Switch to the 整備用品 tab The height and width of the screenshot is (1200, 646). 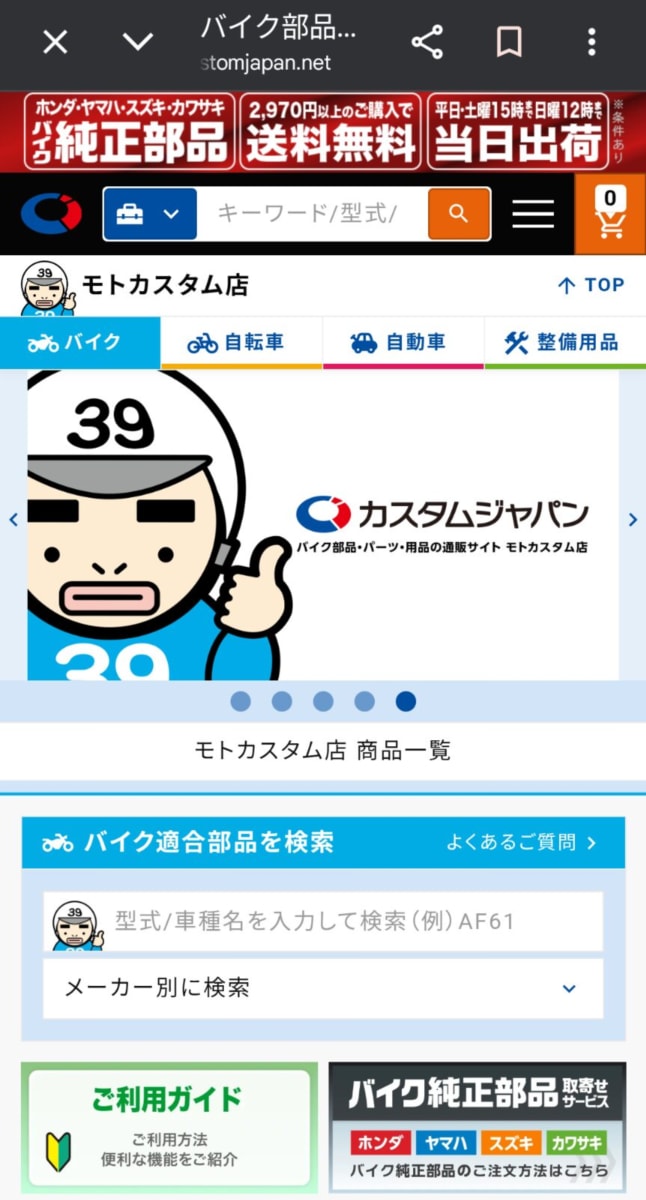(565, 343)
